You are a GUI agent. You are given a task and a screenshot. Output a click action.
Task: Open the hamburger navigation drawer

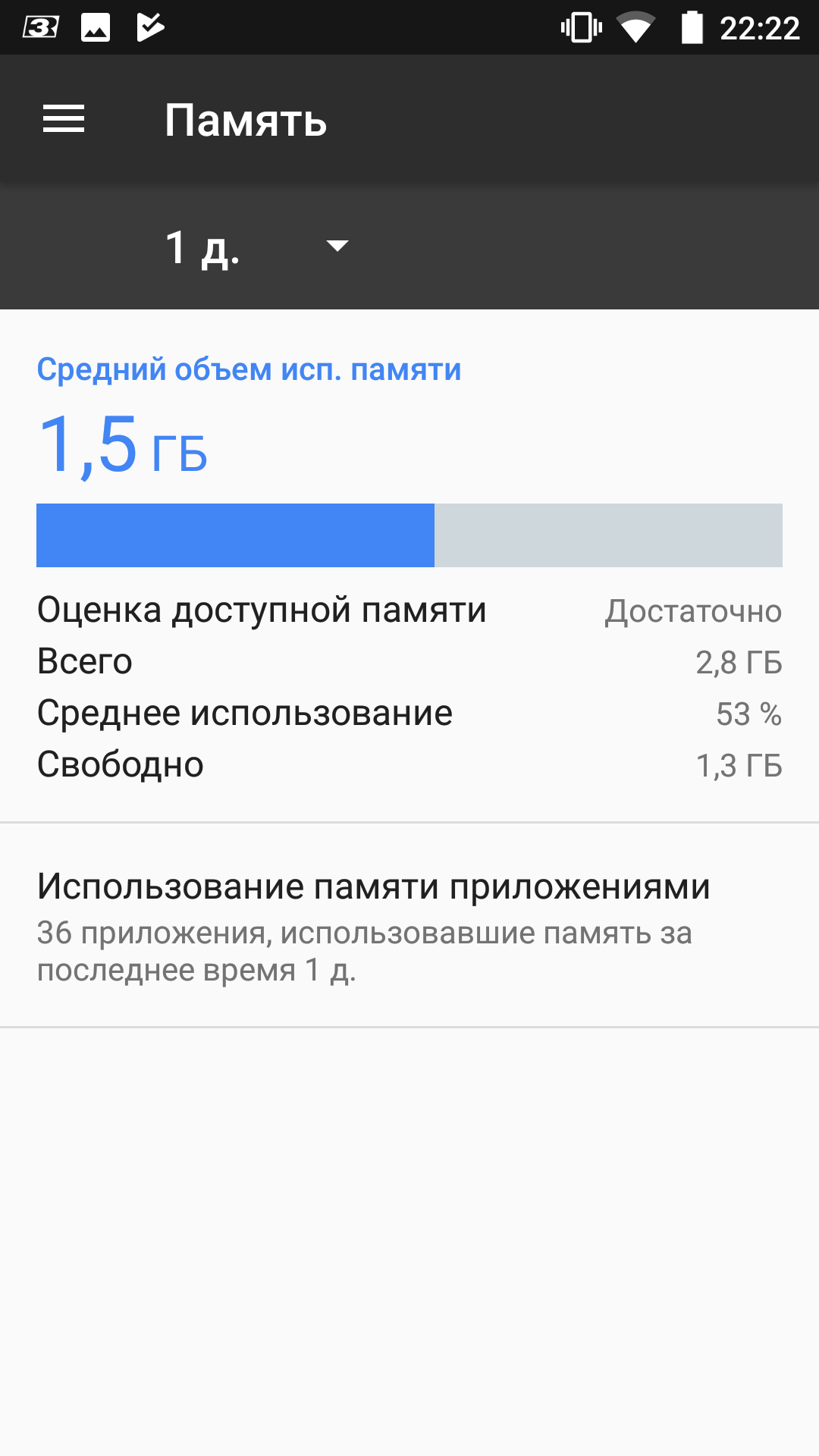64,119
